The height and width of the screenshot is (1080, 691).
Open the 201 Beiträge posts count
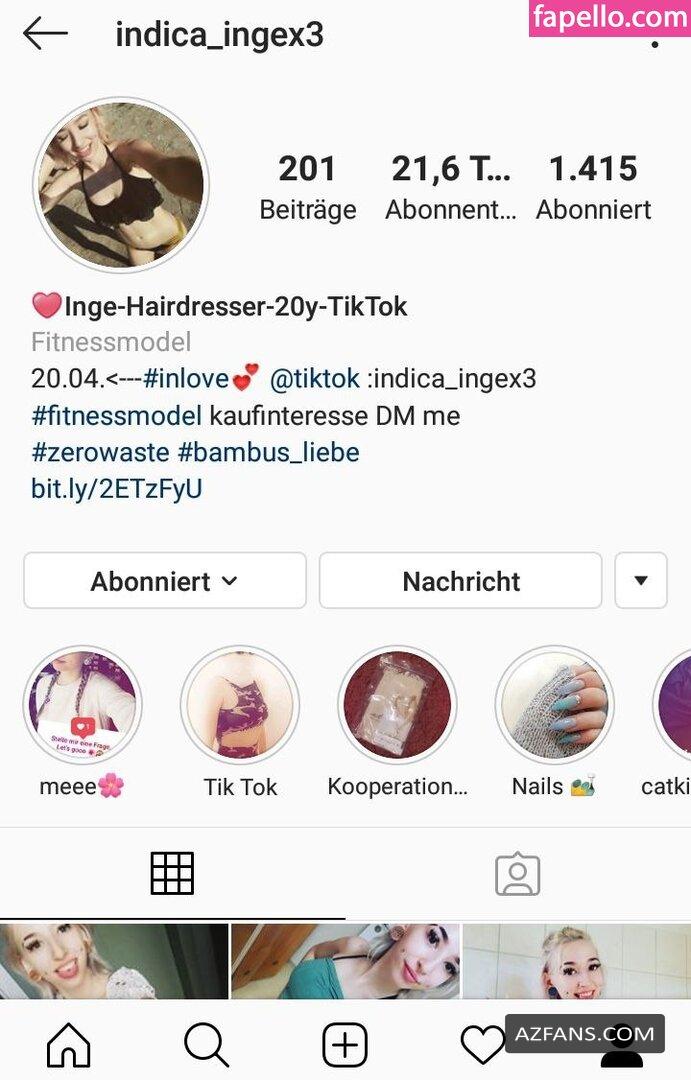[307, 186]
